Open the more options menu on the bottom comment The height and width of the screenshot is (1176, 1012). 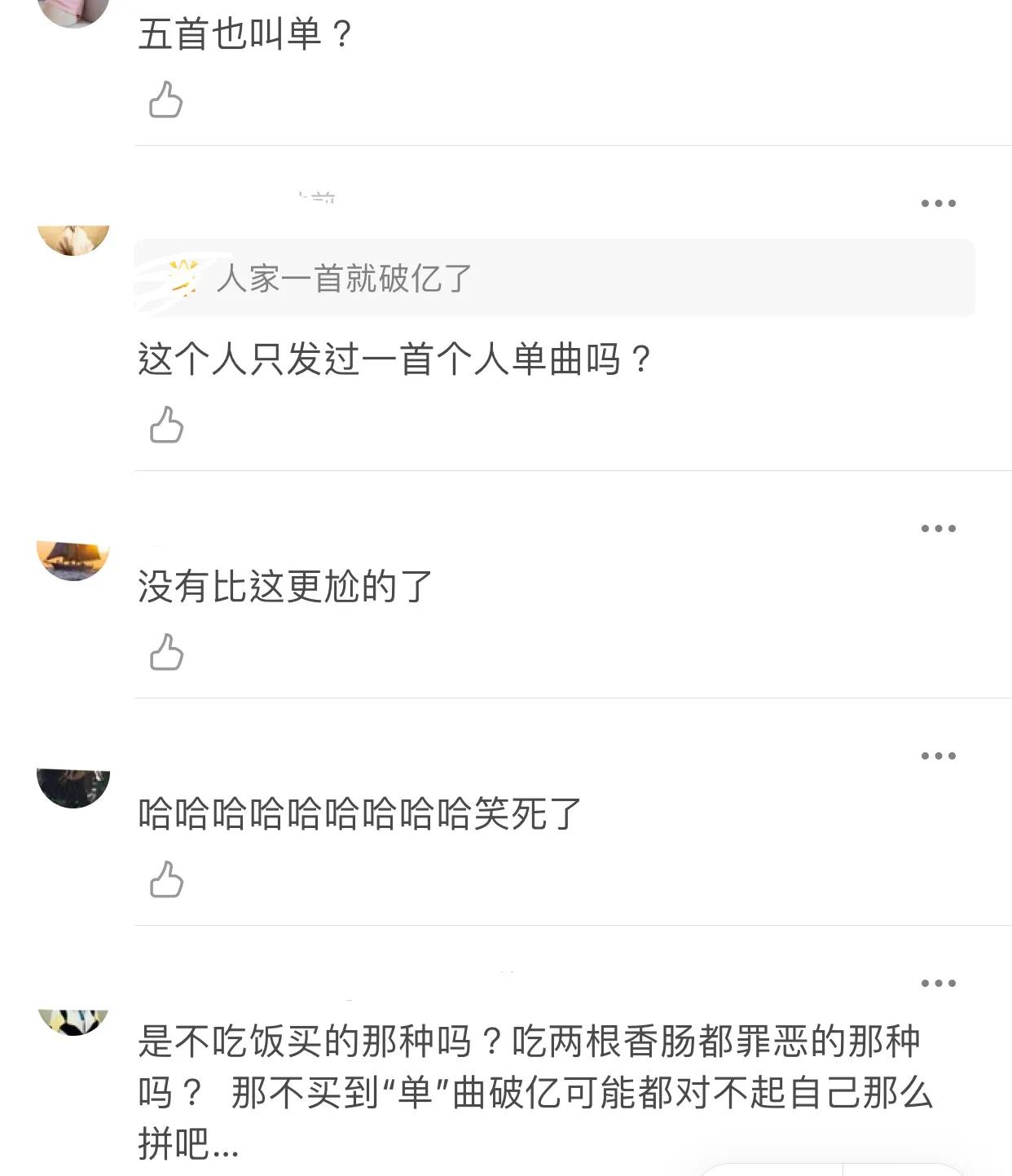(938, 984)
